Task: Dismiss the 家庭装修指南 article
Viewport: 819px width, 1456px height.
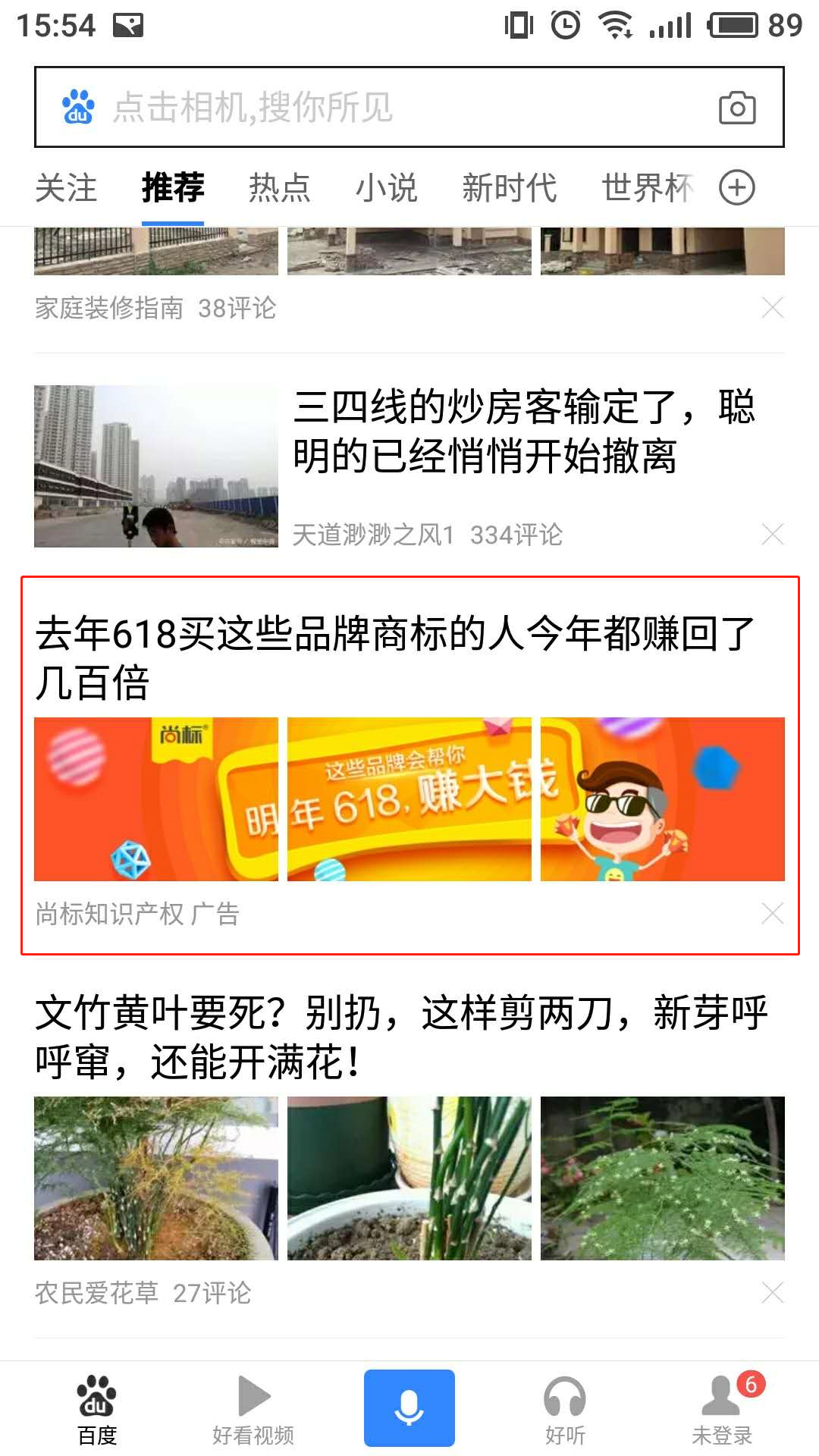Action: click(772, 307)
